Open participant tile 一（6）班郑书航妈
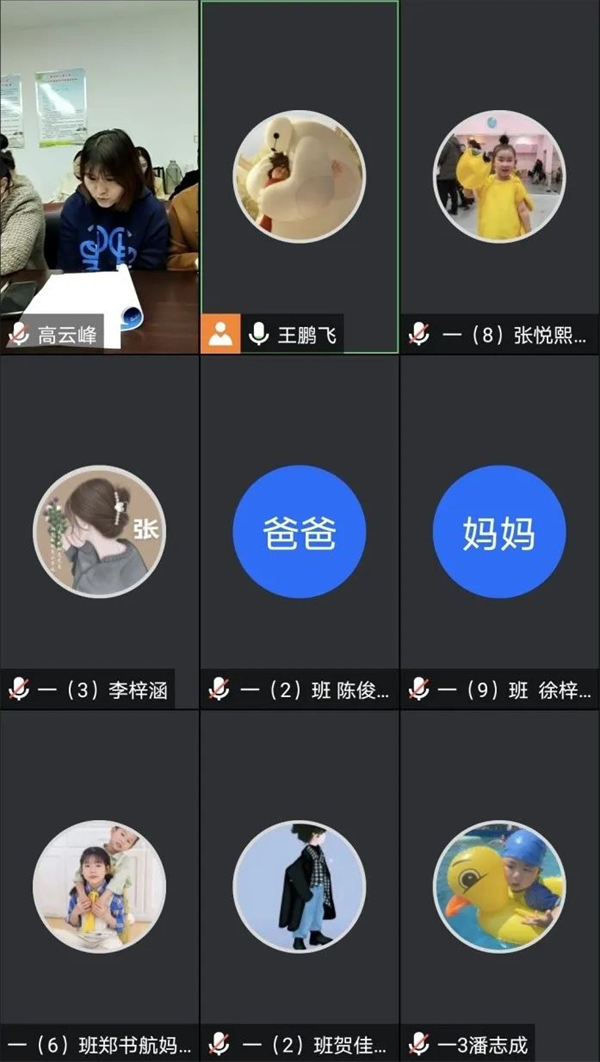This screenshot has width=600, height=1062. [99, 885]
